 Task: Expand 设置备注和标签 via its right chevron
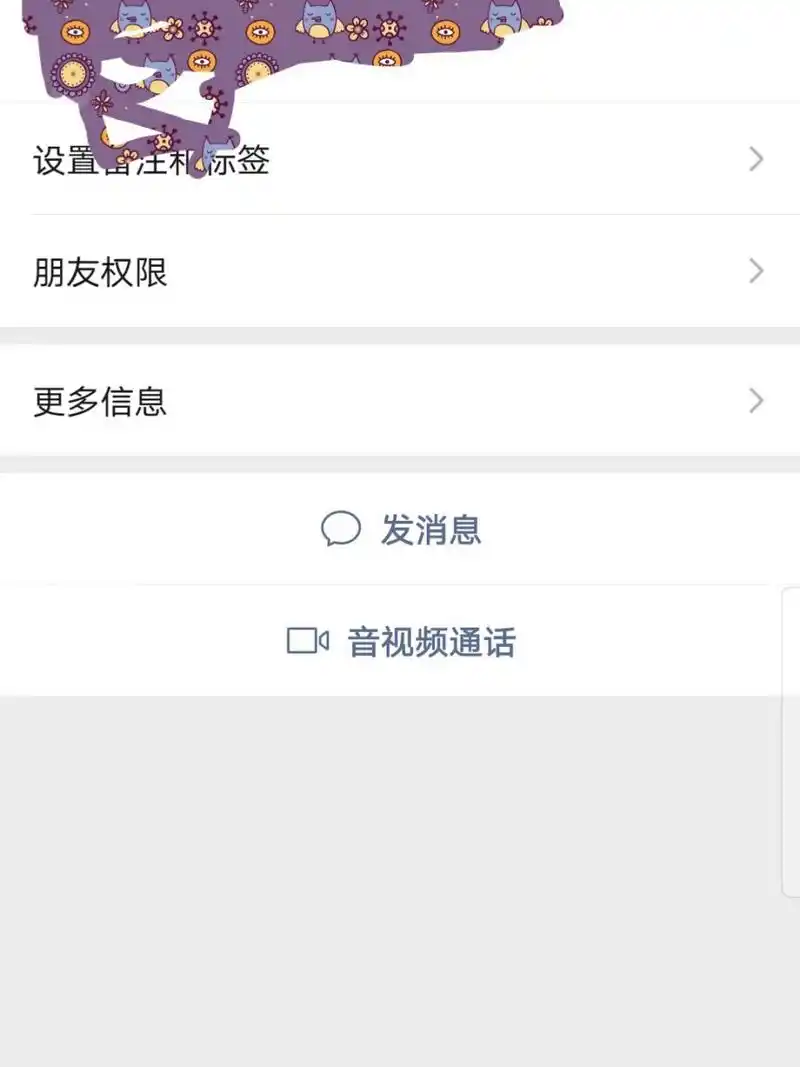(x=756, y=159)
